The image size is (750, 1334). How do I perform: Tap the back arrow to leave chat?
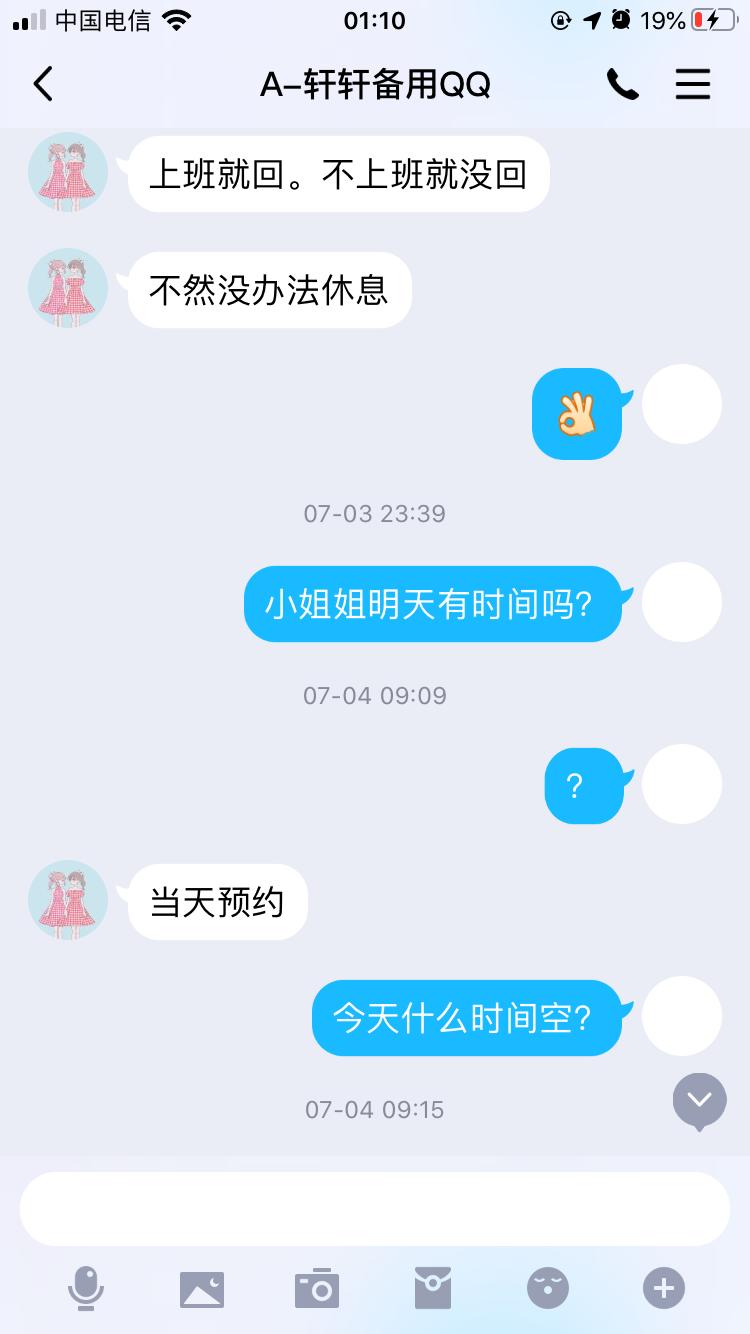coord(42,85)
